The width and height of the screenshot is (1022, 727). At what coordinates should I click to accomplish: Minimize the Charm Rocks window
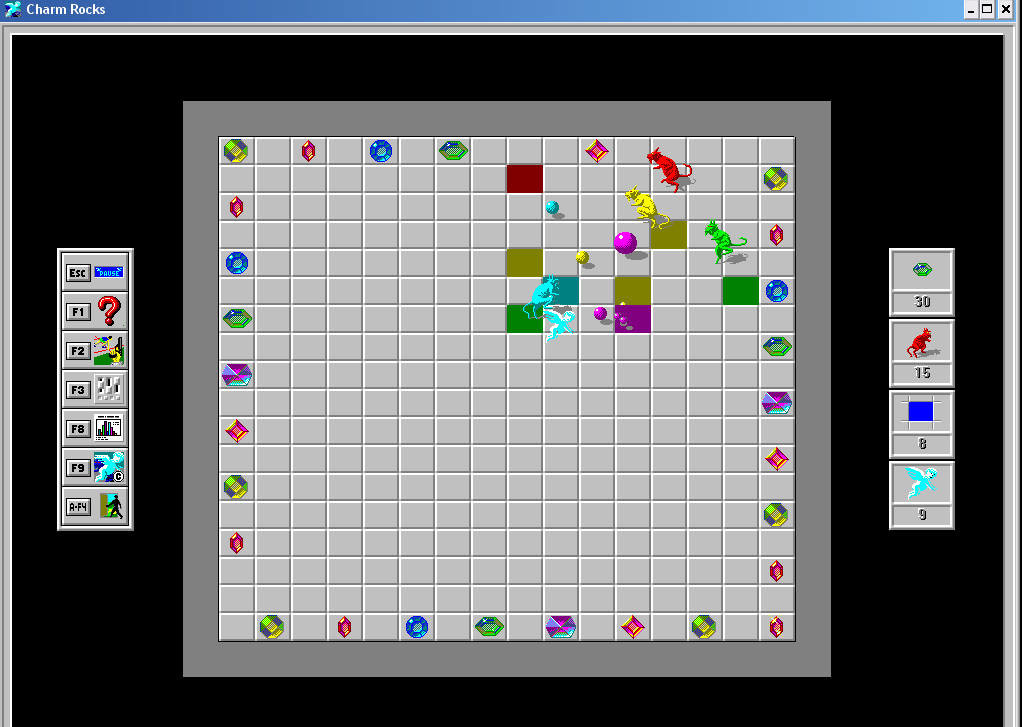971,9
